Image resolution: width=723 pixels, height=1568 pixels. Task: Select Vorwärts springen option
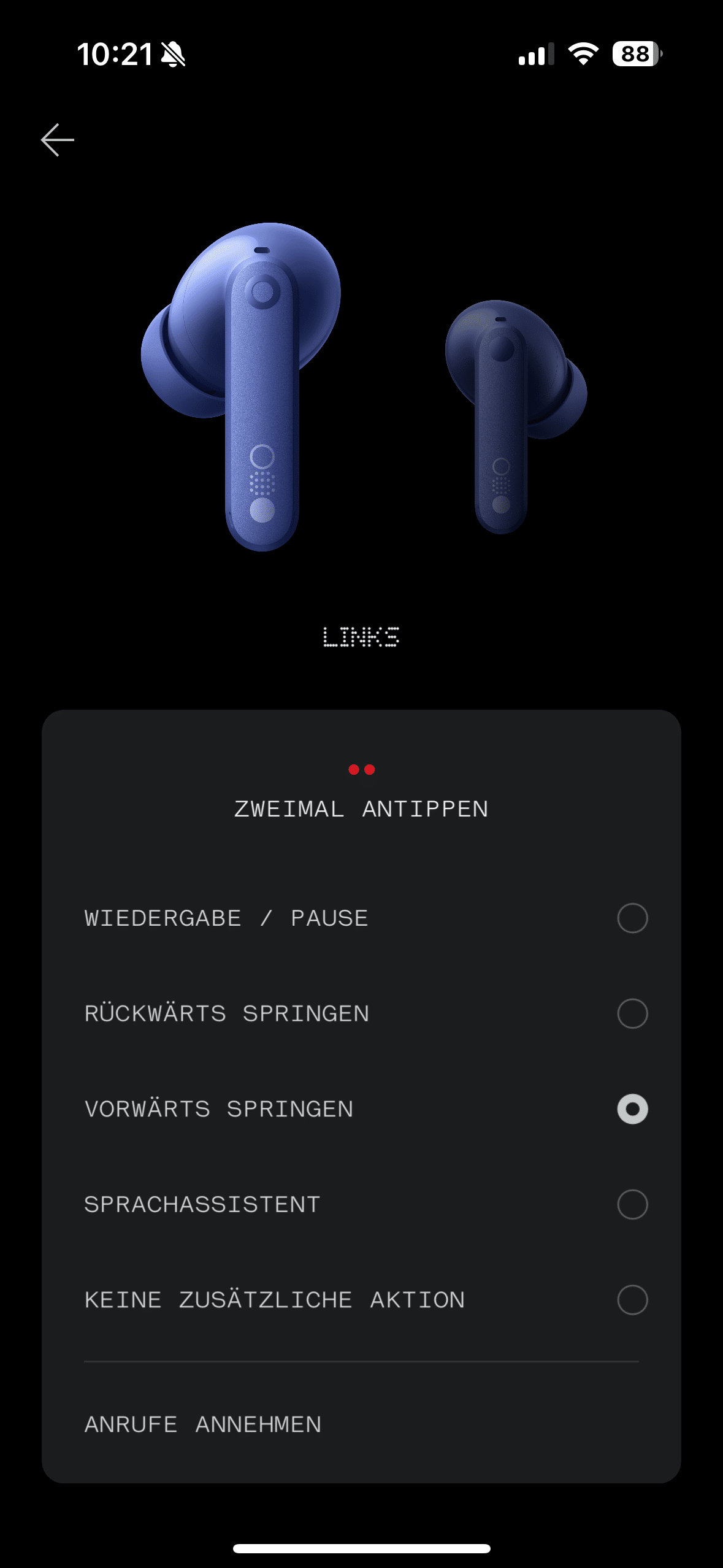coord(632,1109)
